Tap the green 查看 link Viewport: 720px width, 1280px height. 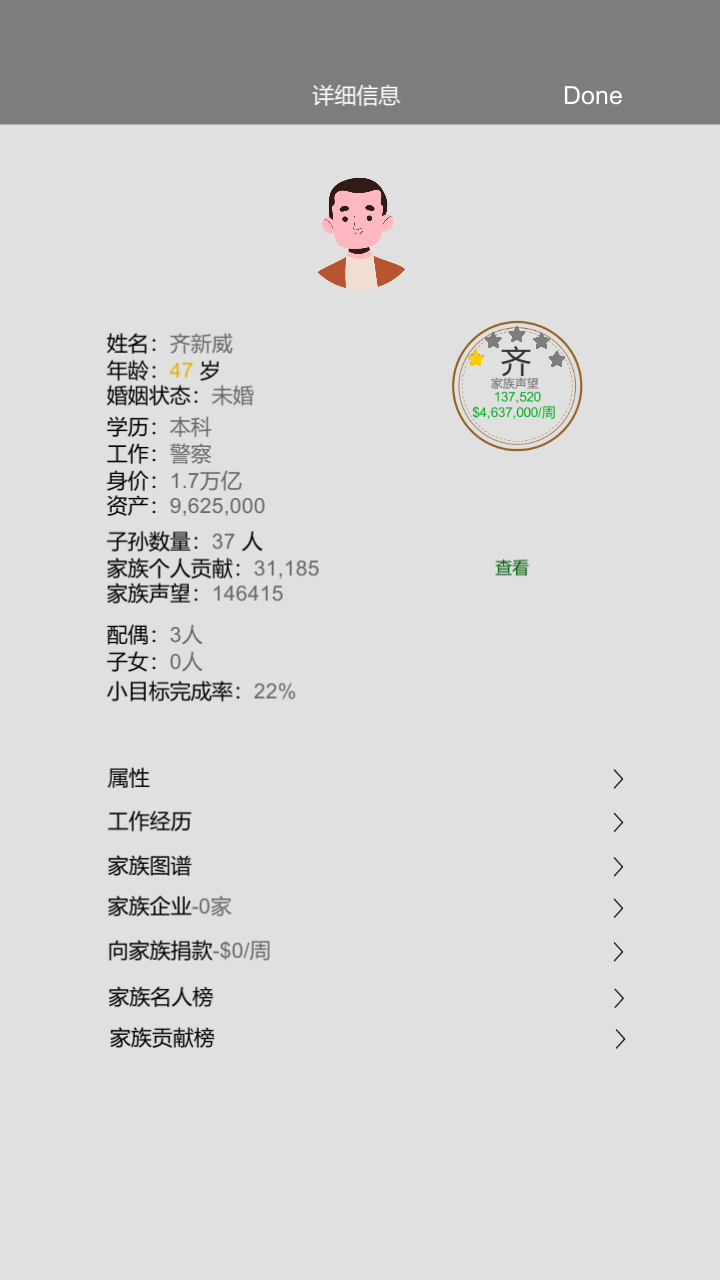512,568
